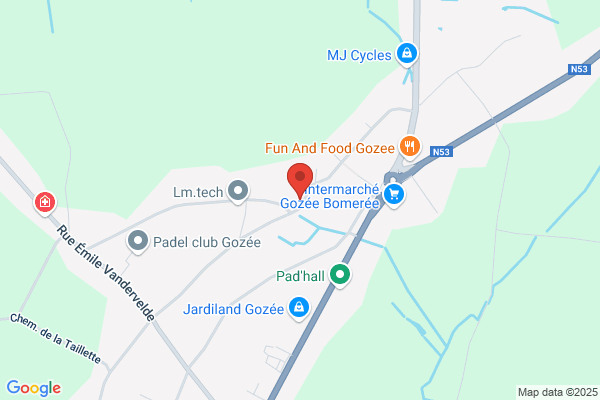Open the Lm.tech place marker
This screenshot has width=600, height=400.
tap(238, 191)
